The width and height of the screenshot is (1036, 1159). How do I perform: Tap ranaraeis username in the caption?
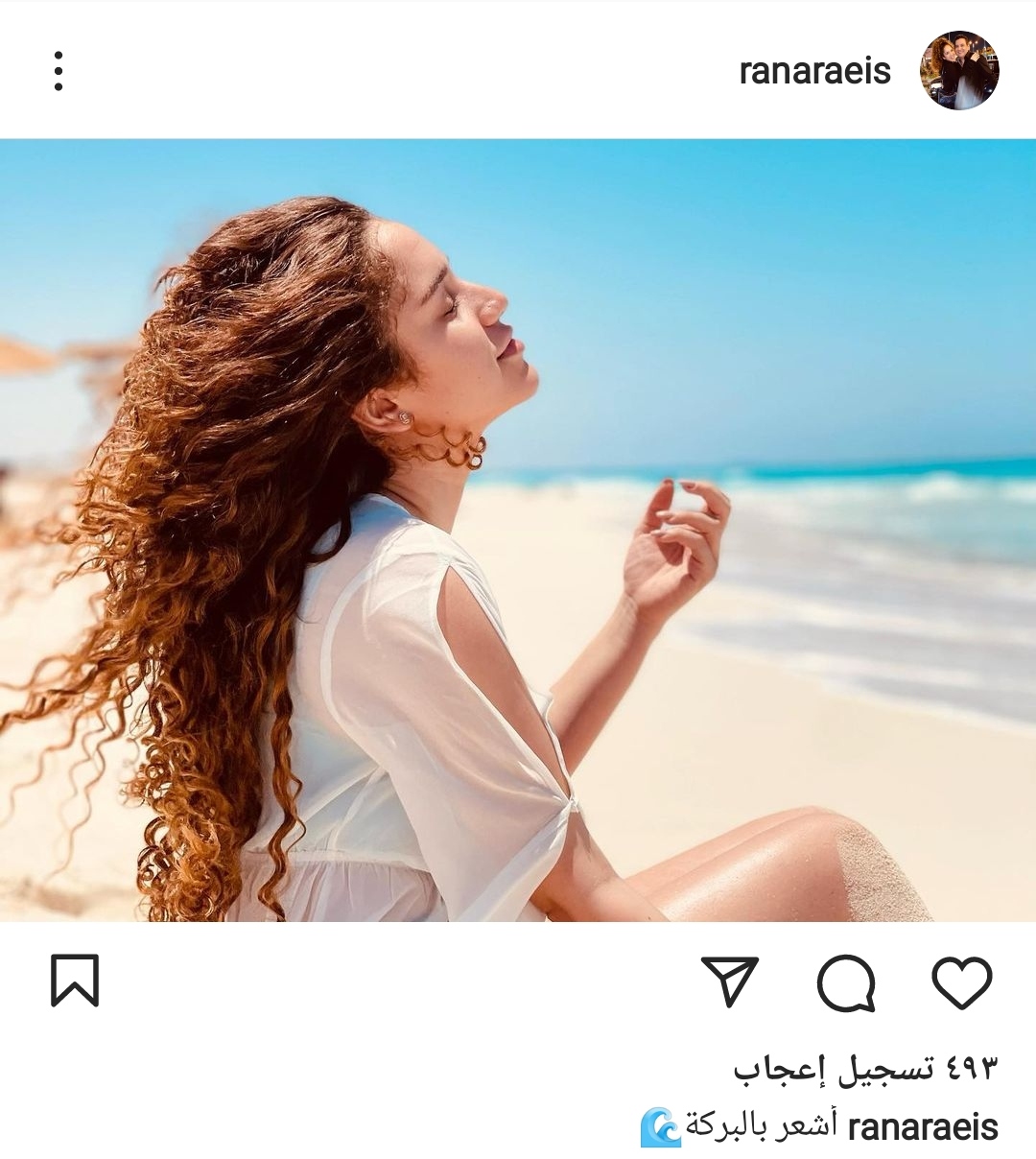(923, 1127)
